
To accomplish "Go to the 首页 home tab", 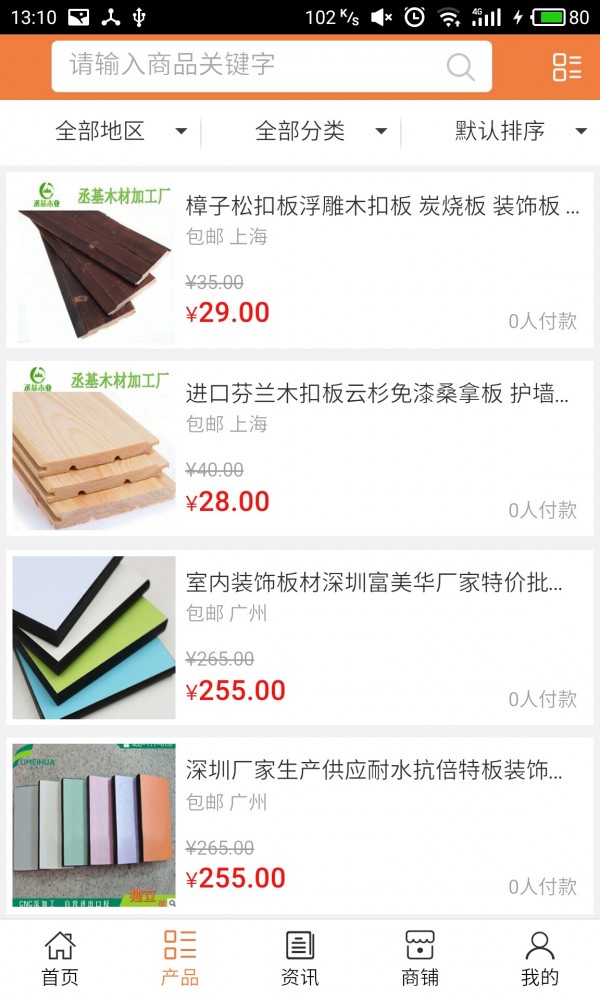I will [x=60, y=958].
